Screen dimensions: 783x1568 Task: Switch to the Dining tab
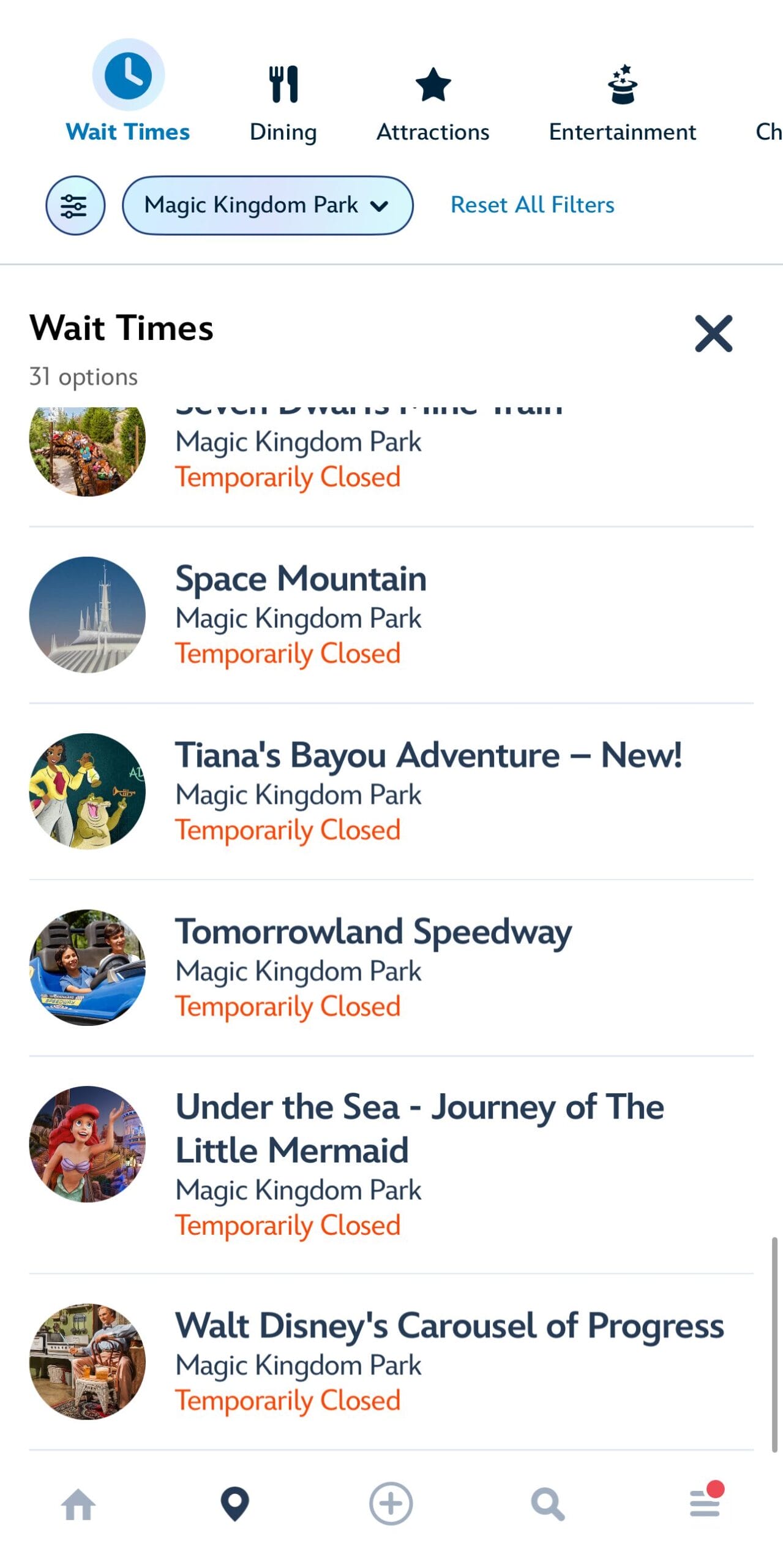pyautogui.click(x=283, y=102)
